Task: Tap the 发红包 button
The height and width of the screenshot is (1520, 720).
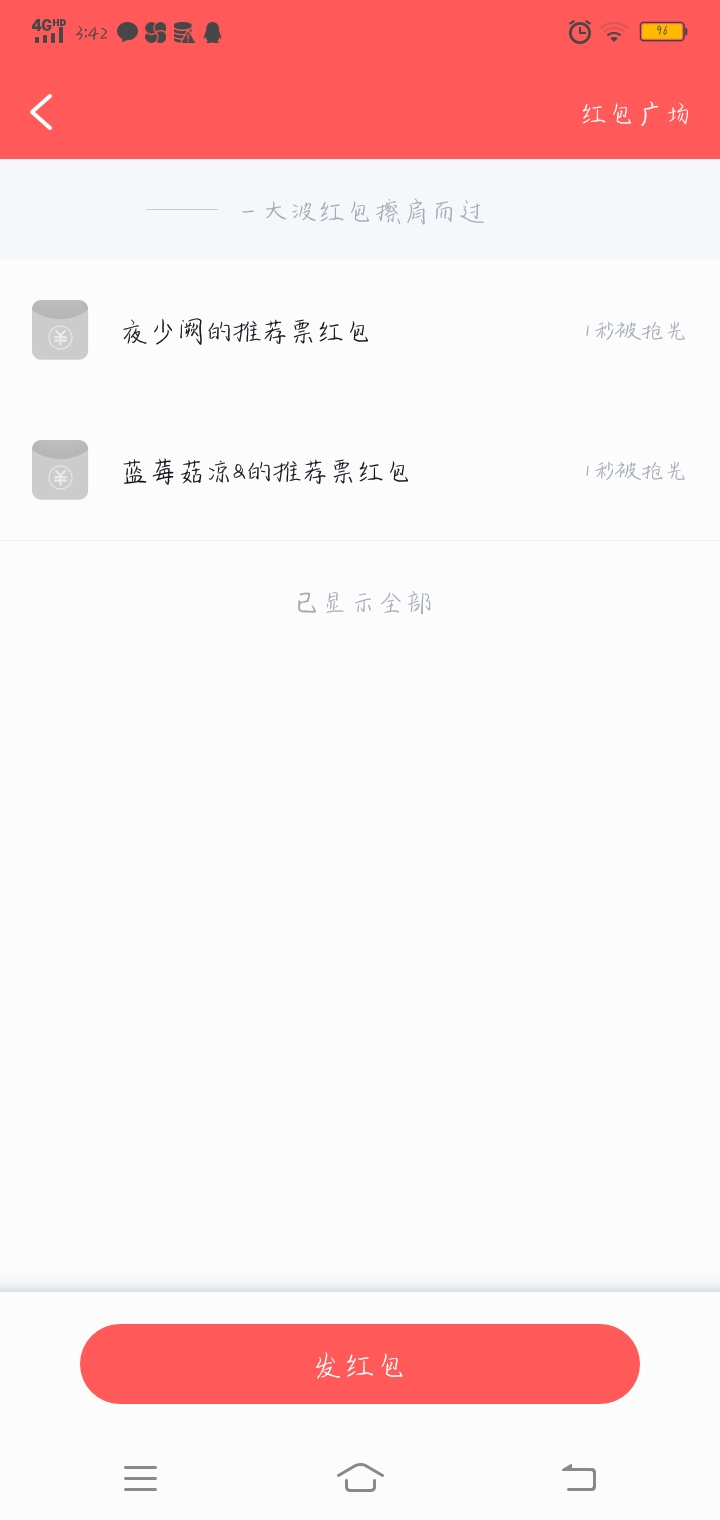Action: coord(360,1364)
